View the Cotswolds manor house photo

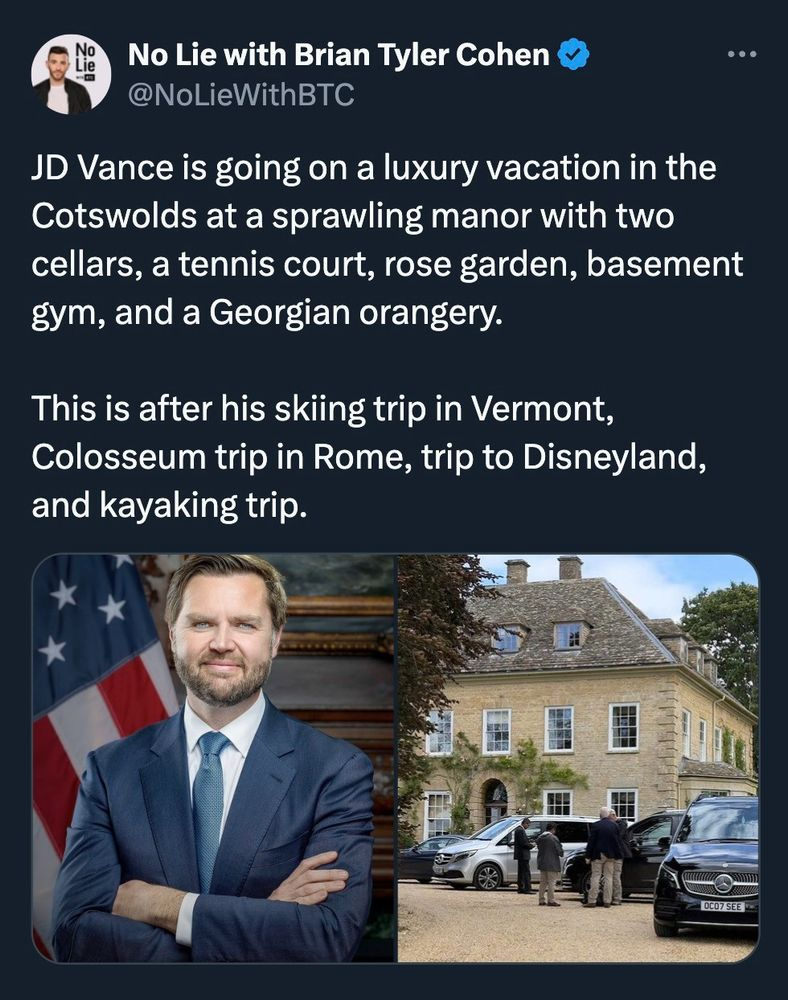point(577,758)
